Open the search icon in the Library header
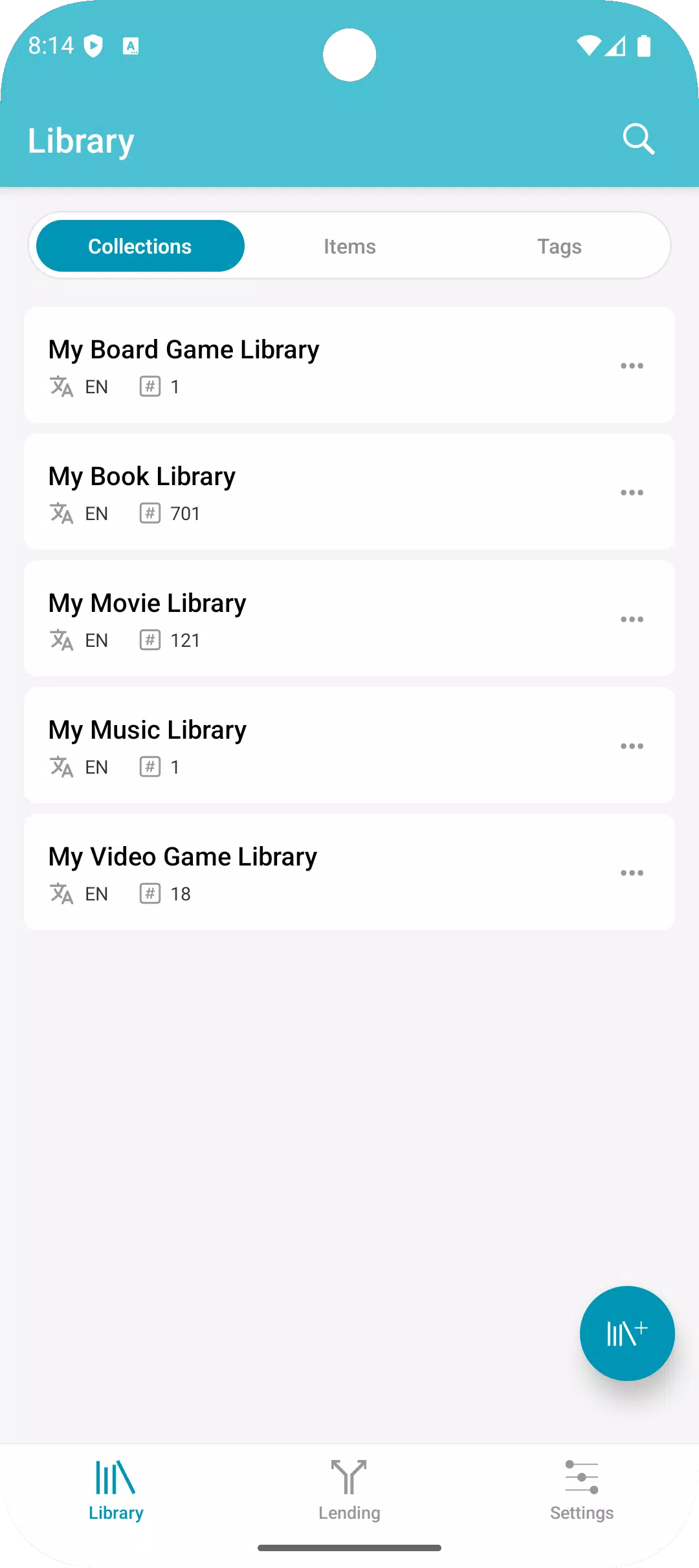 pyautogui.click(x=638, y=139)
